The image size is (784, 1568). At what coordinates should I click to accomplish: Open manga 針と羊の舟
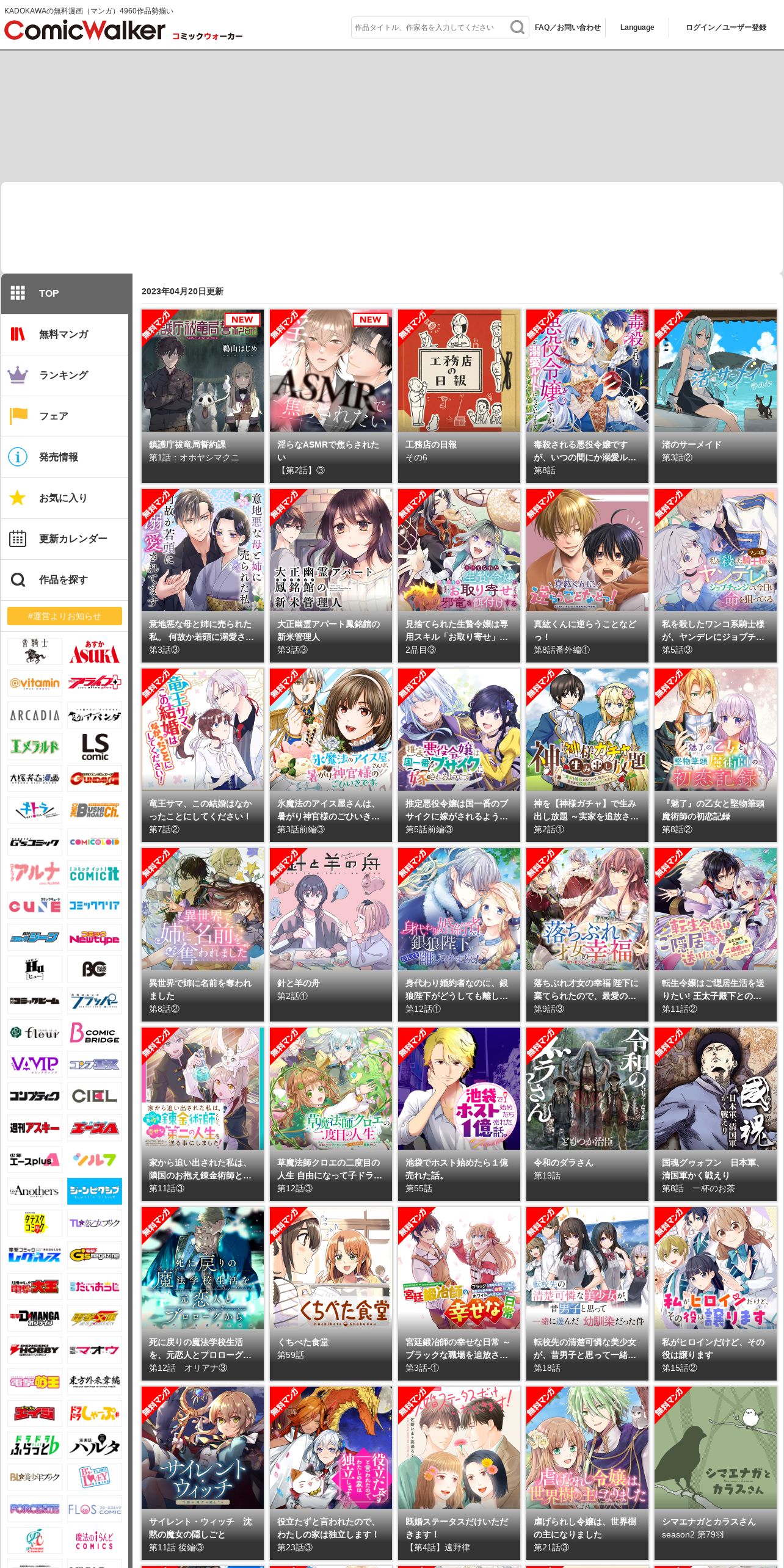(331, 935)
